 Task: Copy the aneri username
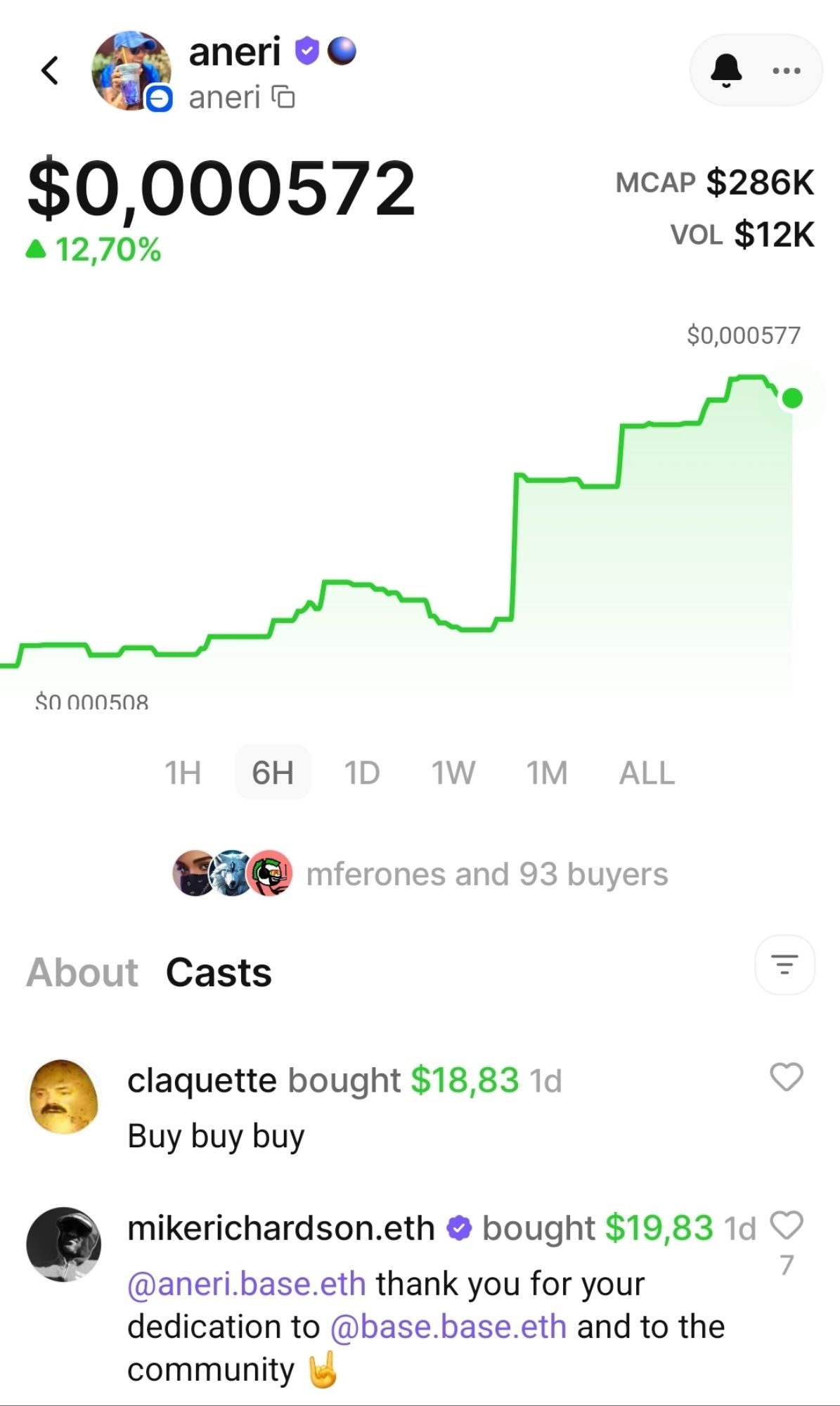click(283, 97)
